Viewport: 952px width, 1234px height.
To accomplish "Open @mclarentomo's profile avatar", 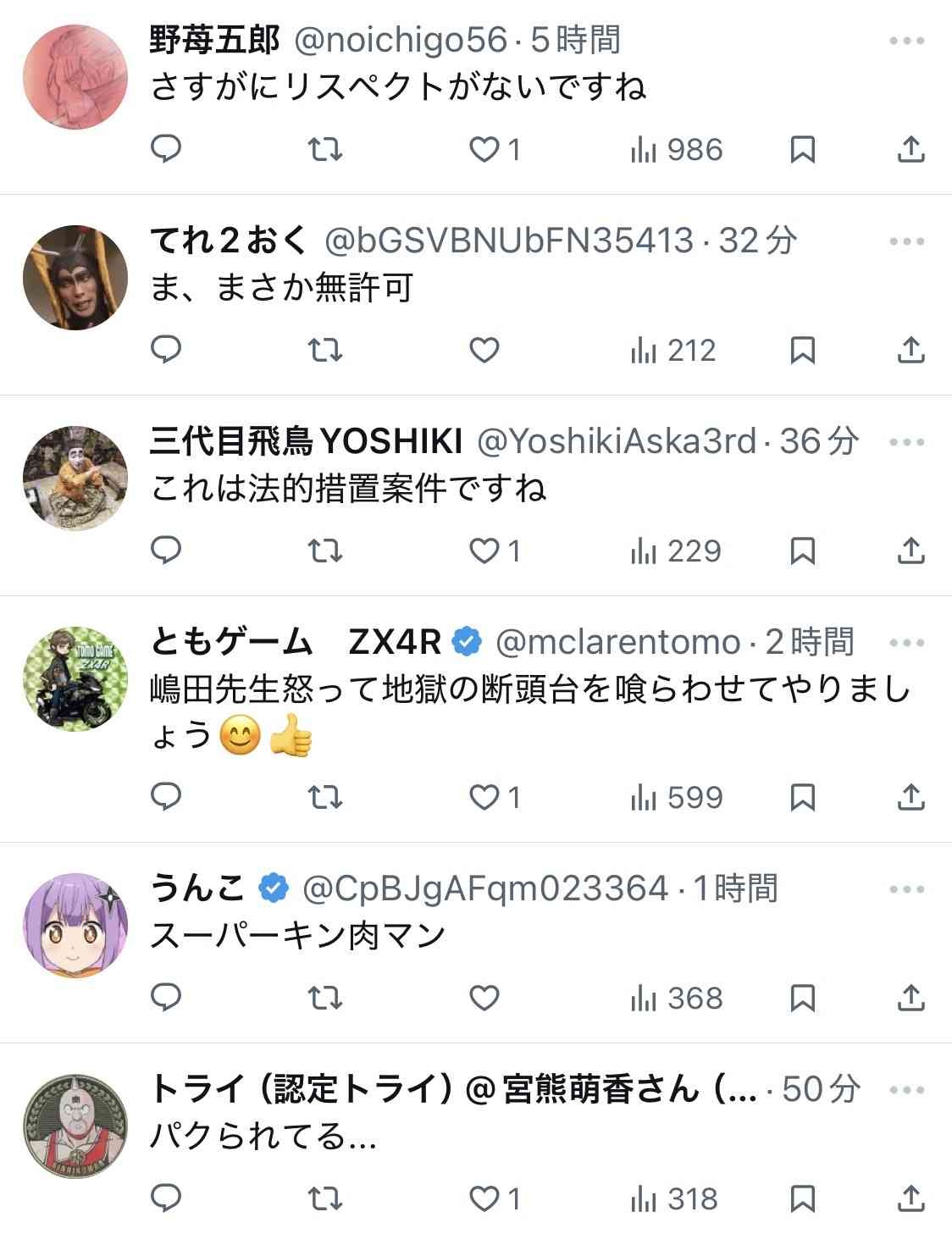I will 75,679.
